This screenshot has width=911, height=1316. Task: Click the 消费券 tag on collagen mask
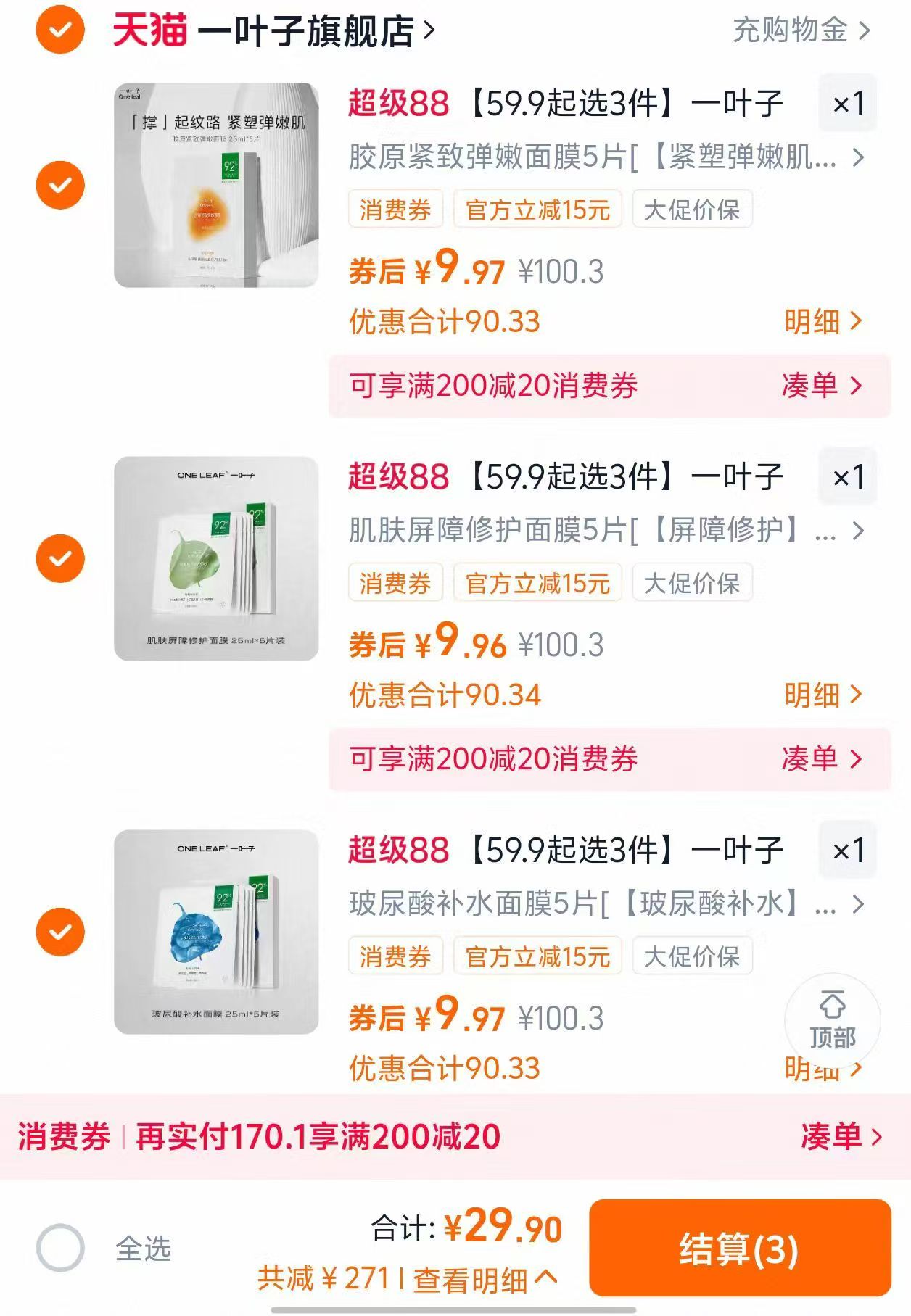click(x=395, y=210)
